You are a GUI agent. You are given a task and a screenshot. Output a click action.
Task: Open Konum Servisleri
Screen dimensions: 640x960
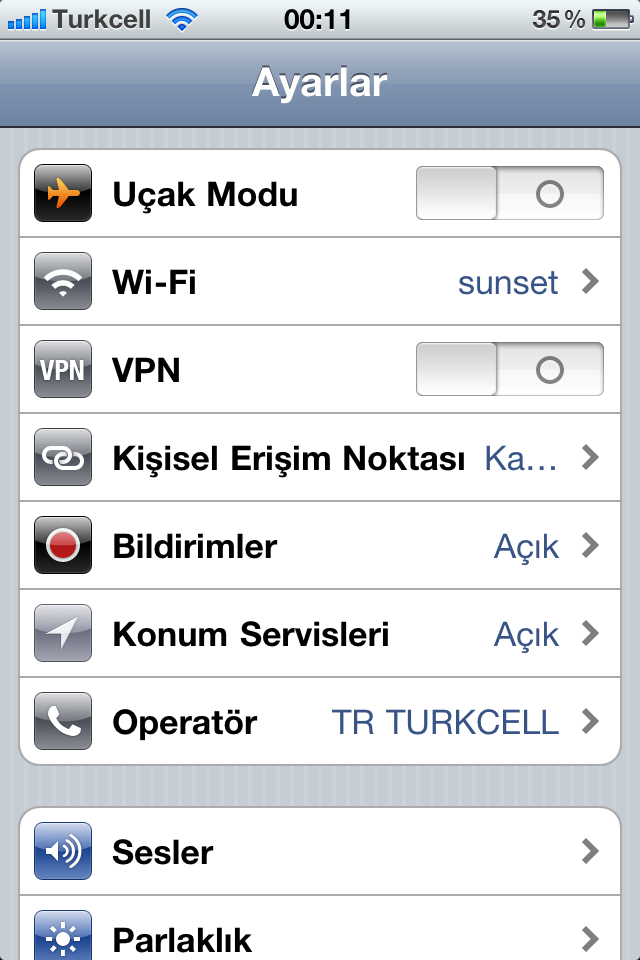point(320,634)
